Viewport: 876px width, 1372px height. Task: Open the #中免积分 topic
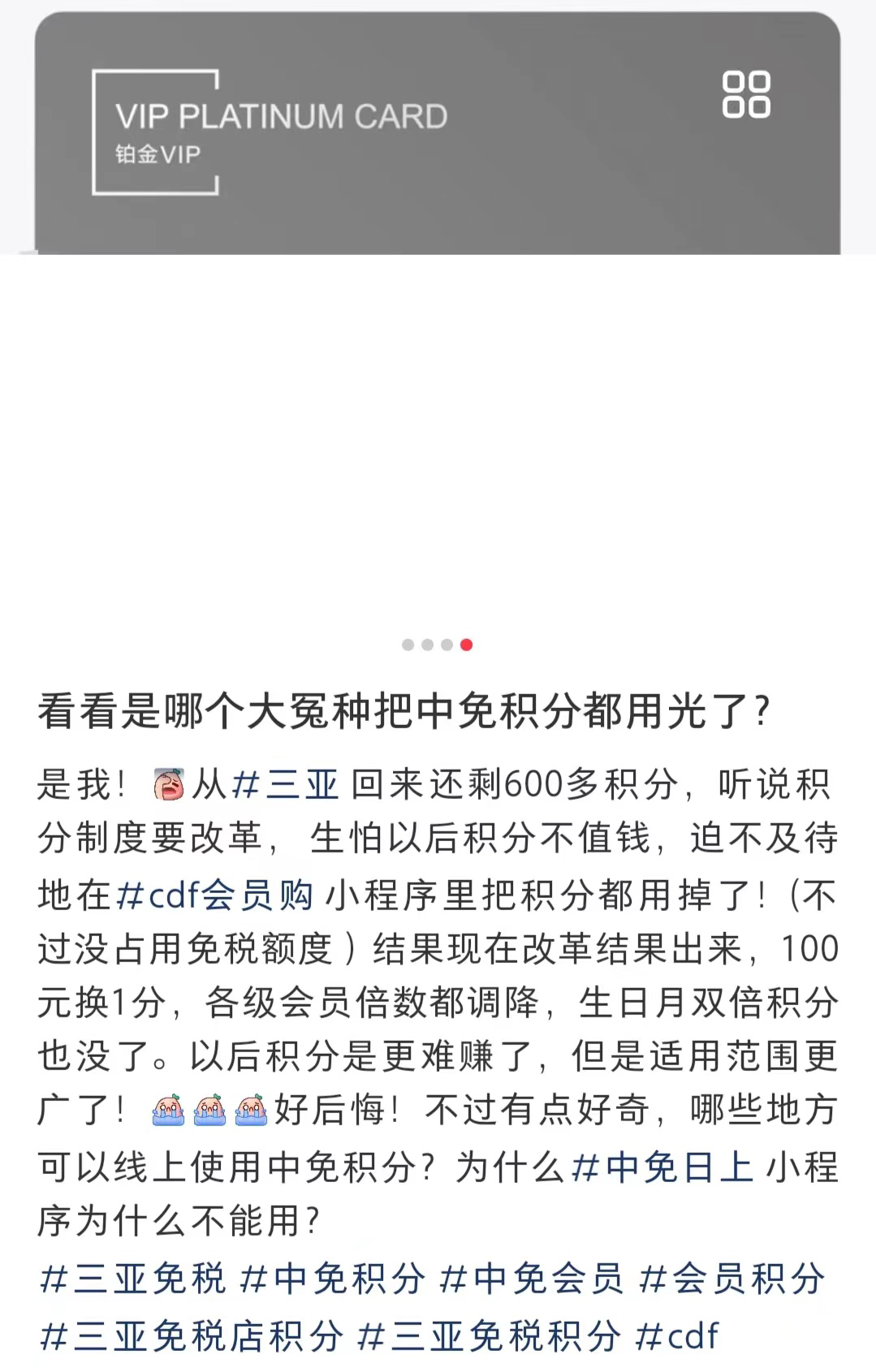click(x=333, y=1279)
